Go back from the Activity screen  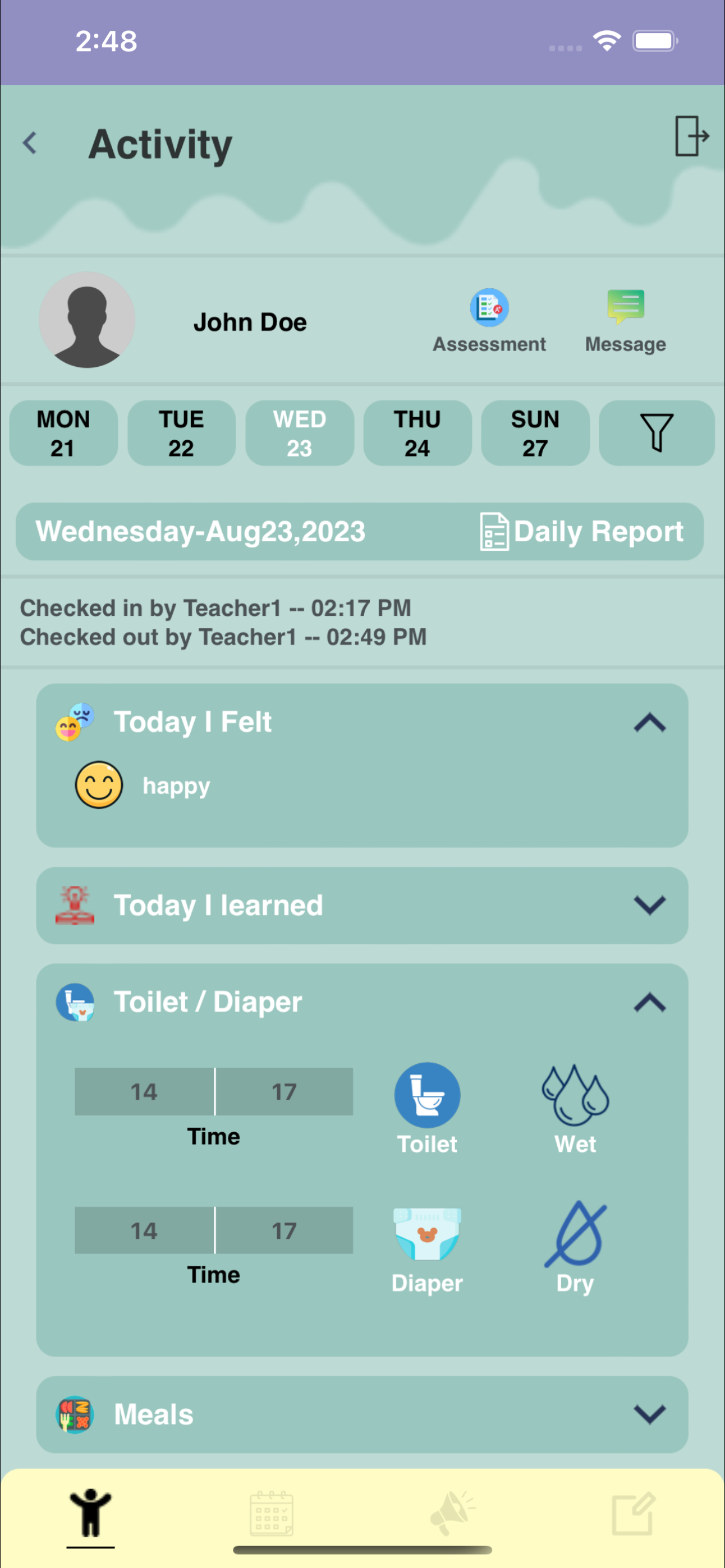(30, 144)
